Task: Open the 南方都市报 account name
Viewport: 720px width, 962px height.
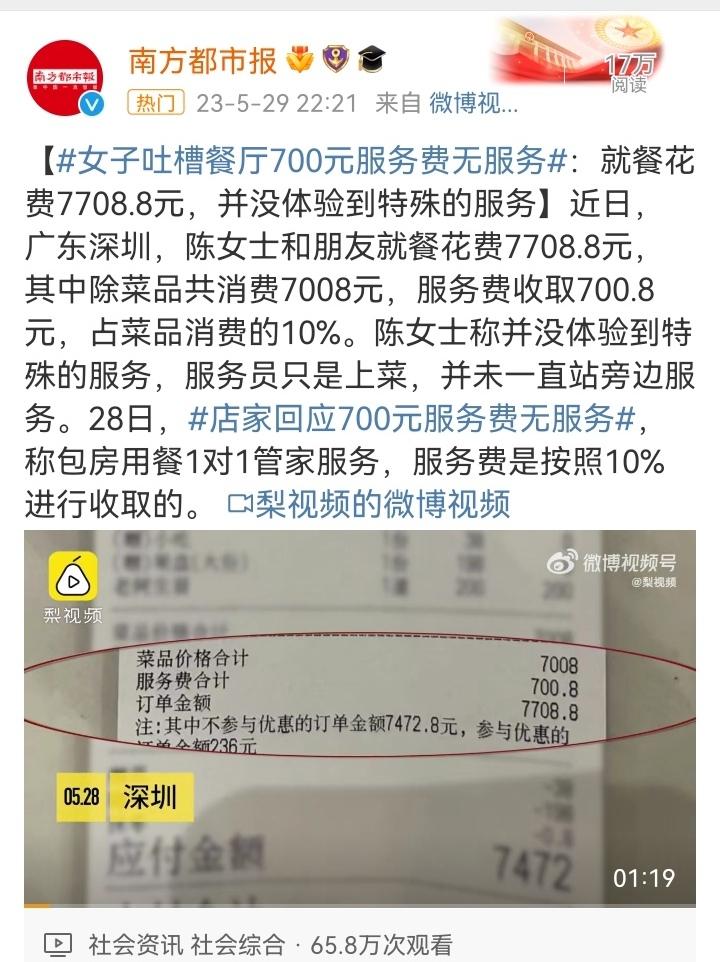Action: (203, 62)
